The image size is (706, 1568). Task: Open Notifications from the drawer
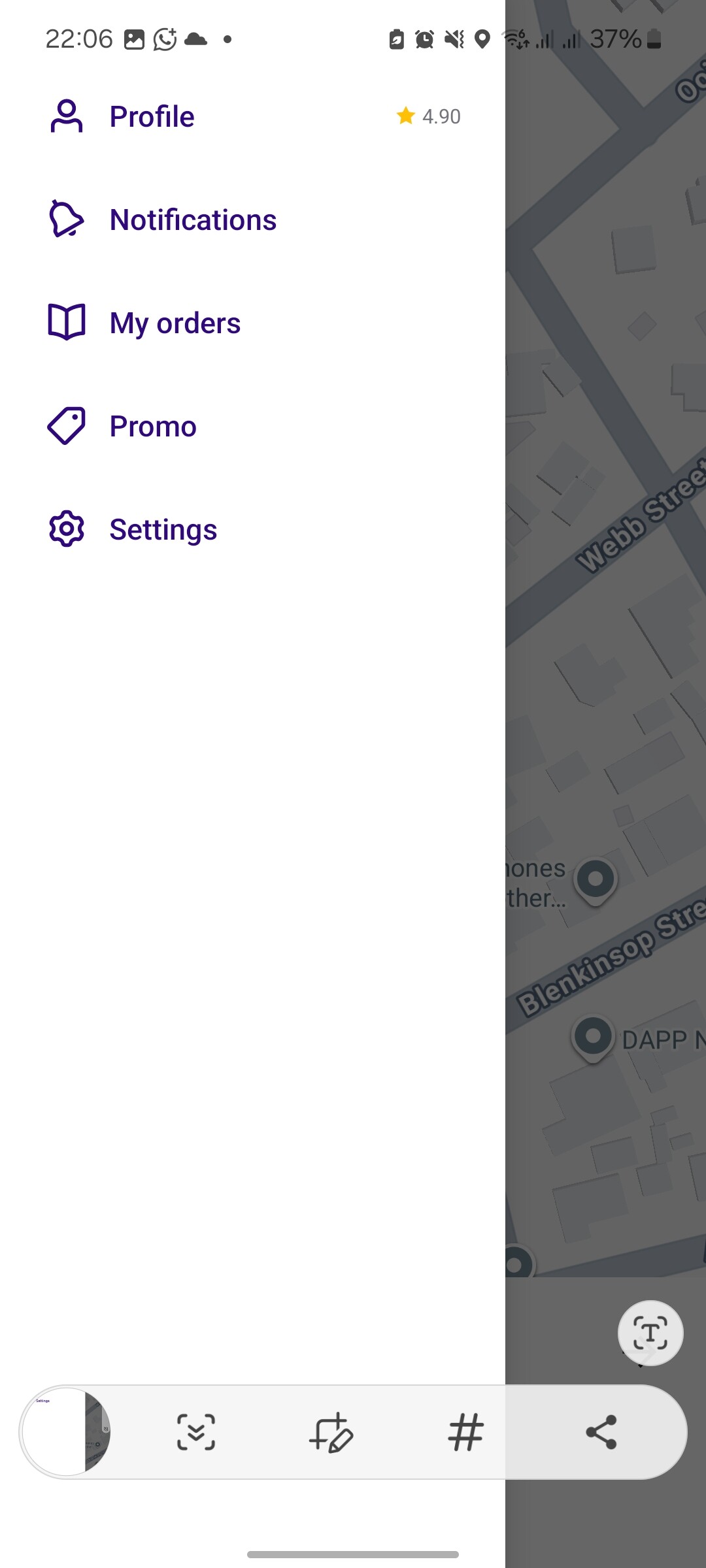[x=193, y=220]
